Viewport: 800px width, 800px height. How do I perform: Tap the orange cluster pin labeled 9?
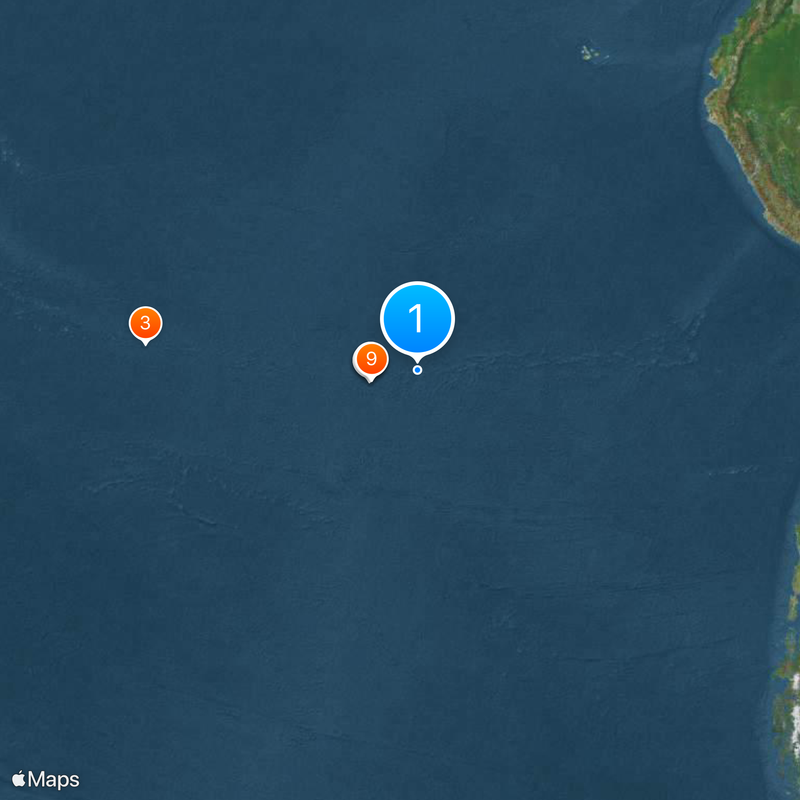coord(371,359)
